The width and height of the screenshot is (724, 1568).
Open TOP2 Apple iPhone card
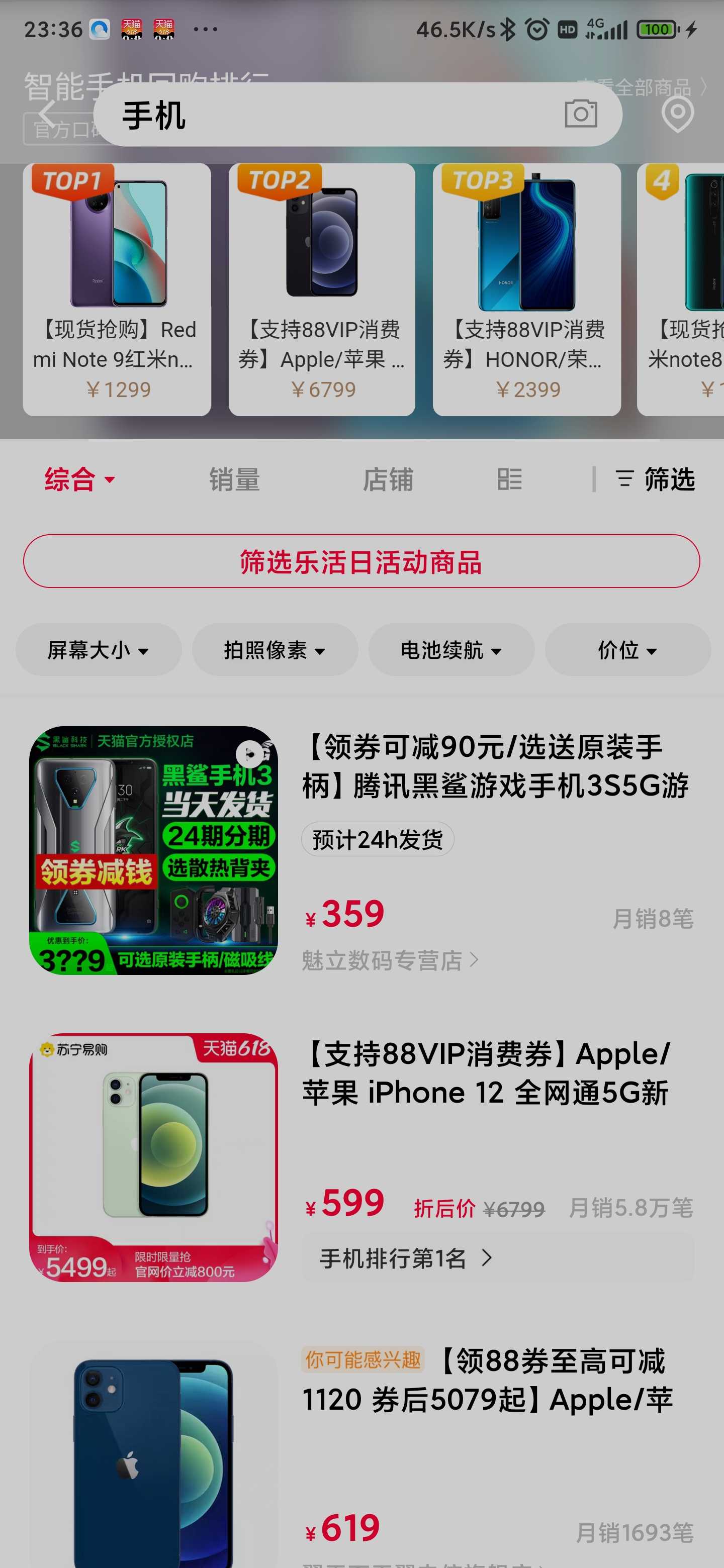[x=322, y=290]
